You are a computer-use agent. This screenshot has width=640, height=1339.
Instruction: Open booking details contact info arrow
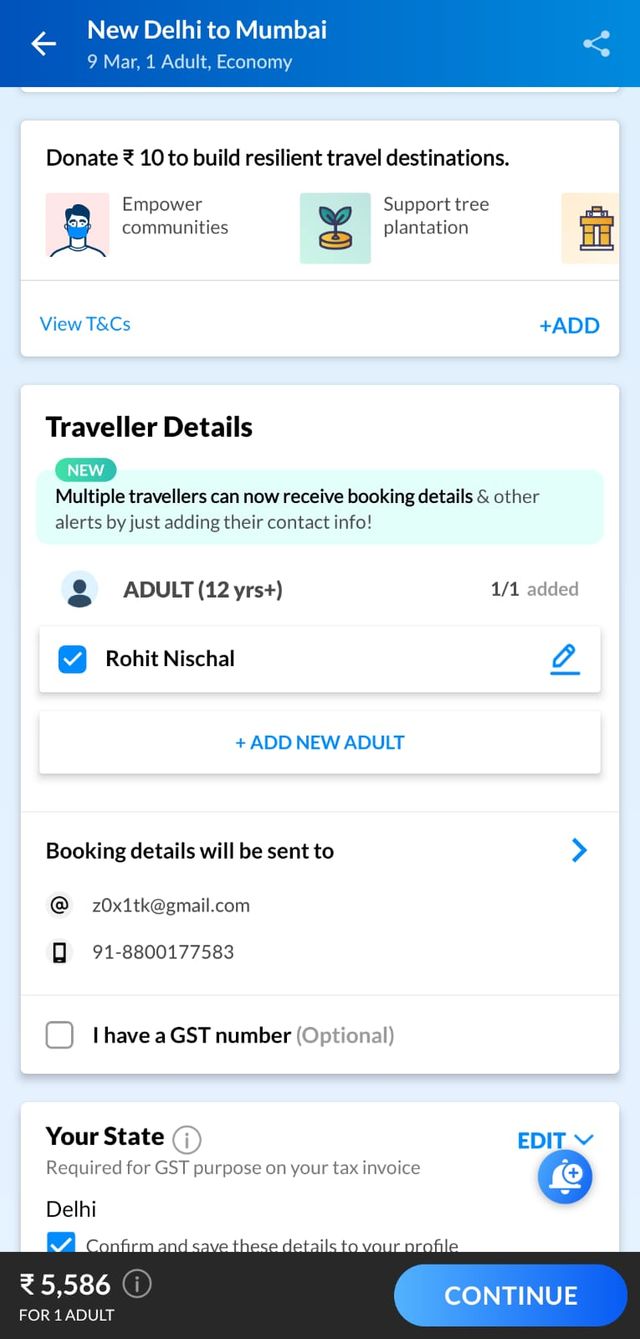pyautogui.click(x=578, y=851)
